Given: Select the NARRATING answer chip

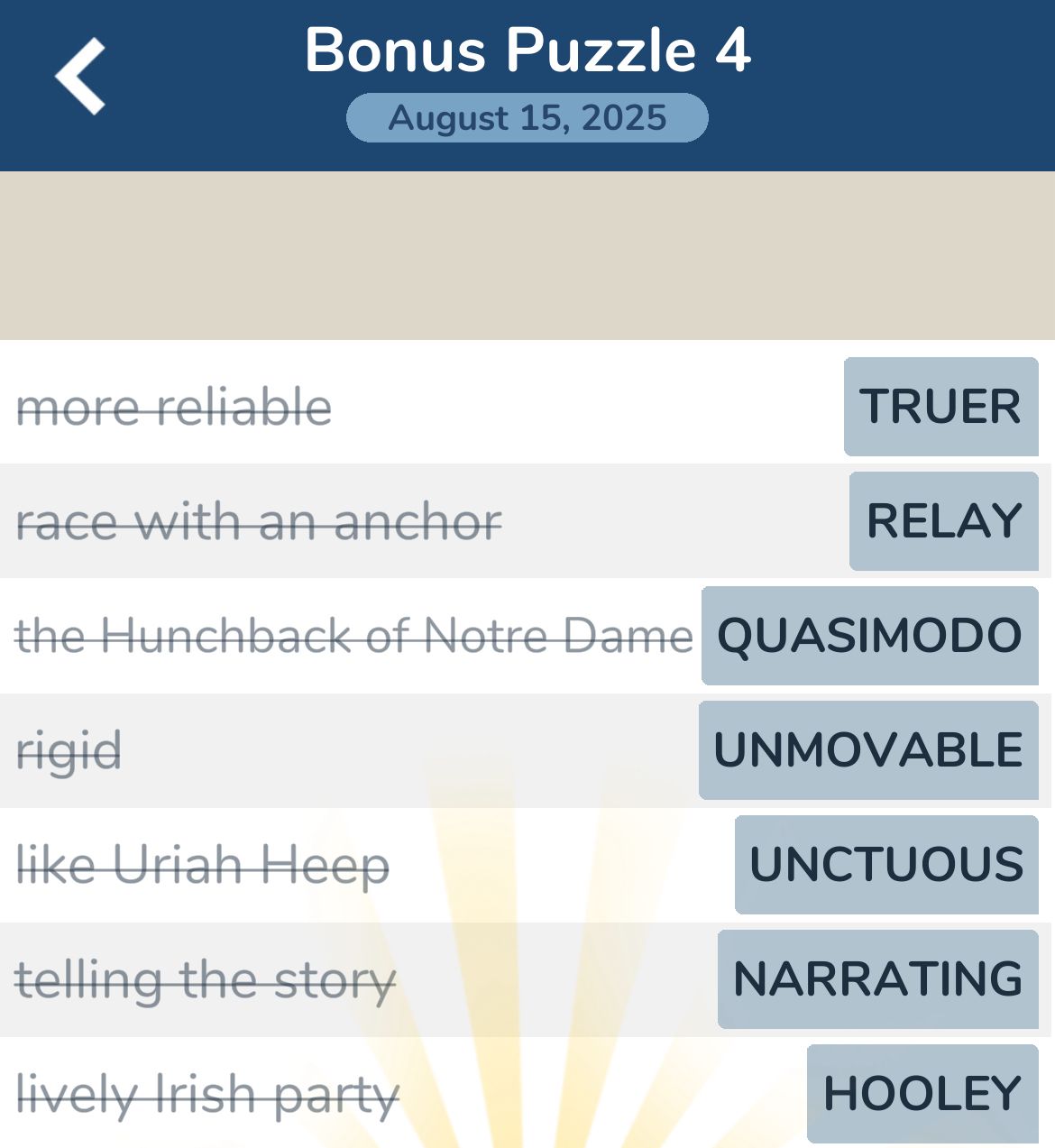Looking at the screenshot, I should (877, 979).
